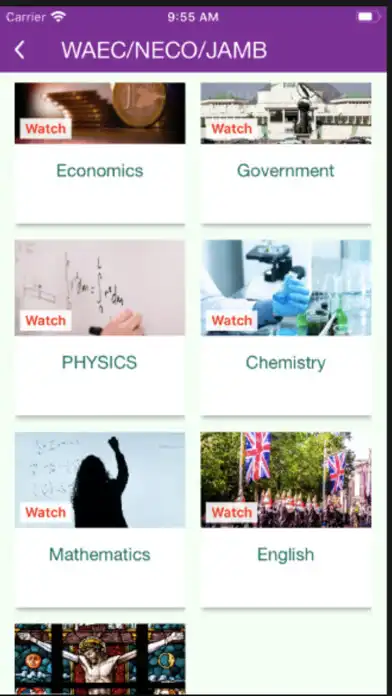Go back using the header arrow

20,50
